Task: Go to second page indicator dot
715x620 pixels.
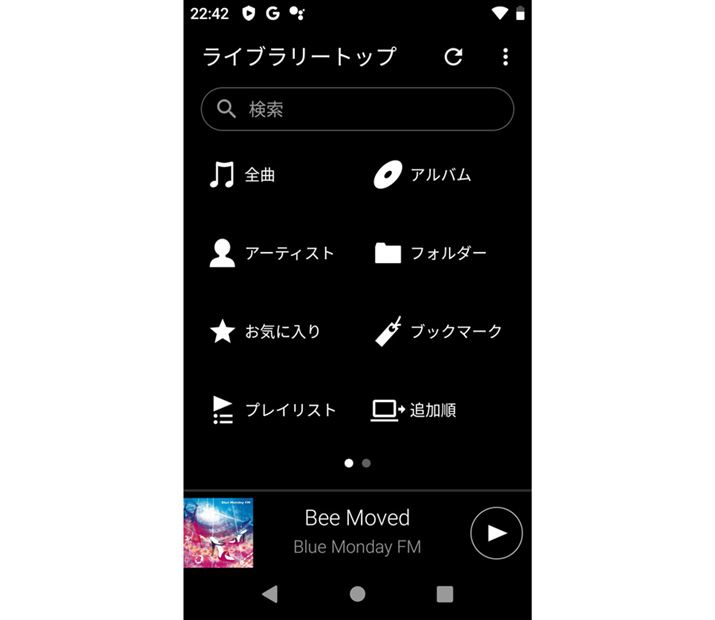Action: [366, 463]
